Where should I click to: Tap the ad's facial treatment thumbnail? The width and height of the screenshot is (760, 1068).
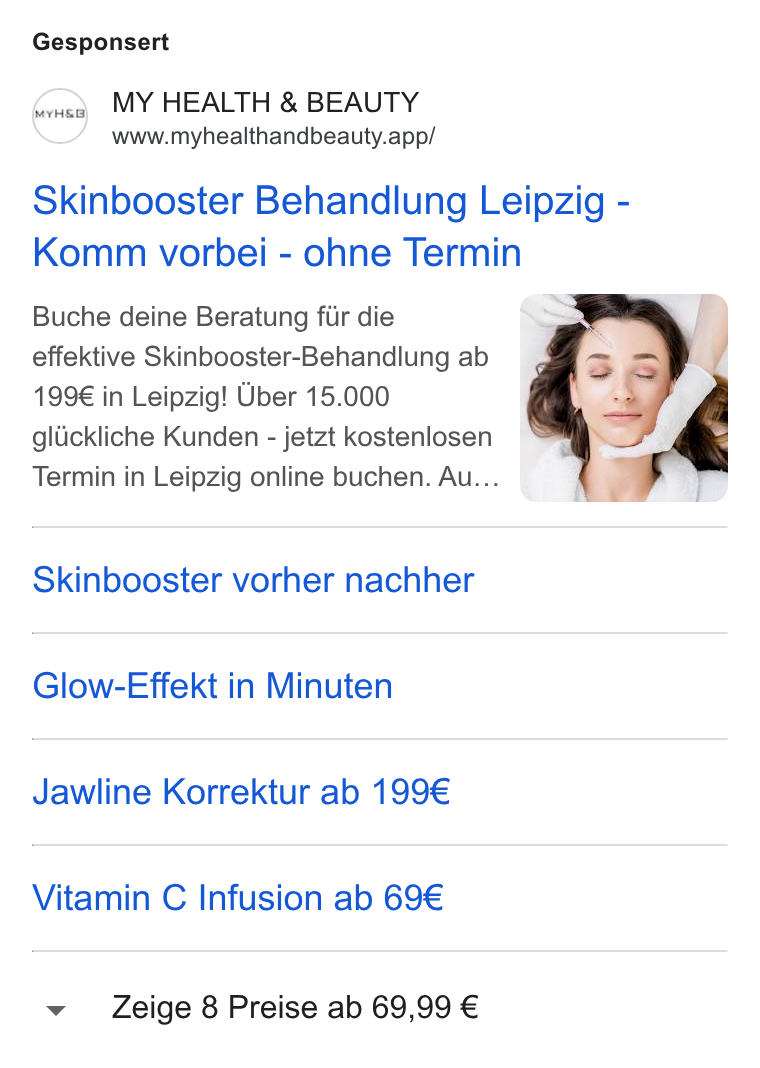(624, 398)
